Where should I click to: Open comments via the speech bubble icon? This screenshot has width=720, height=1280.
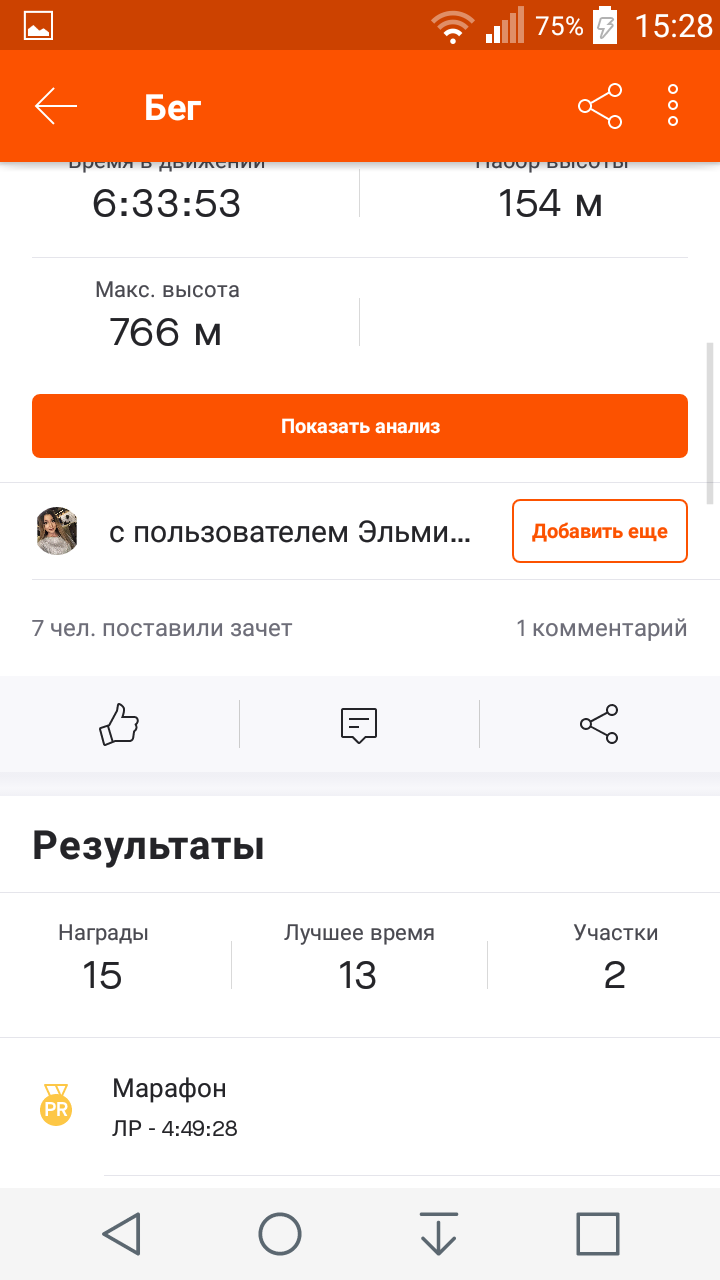click(x=359, y=724)
